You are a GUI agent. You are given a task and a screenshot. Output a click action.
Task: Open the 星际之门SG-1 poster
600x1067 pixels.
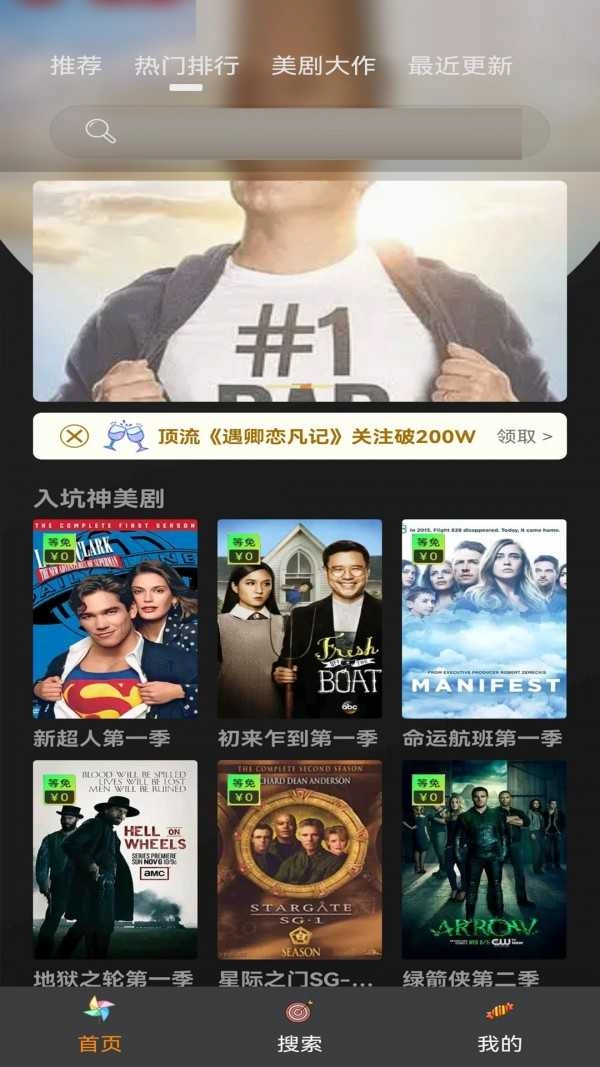click(299, 859)
